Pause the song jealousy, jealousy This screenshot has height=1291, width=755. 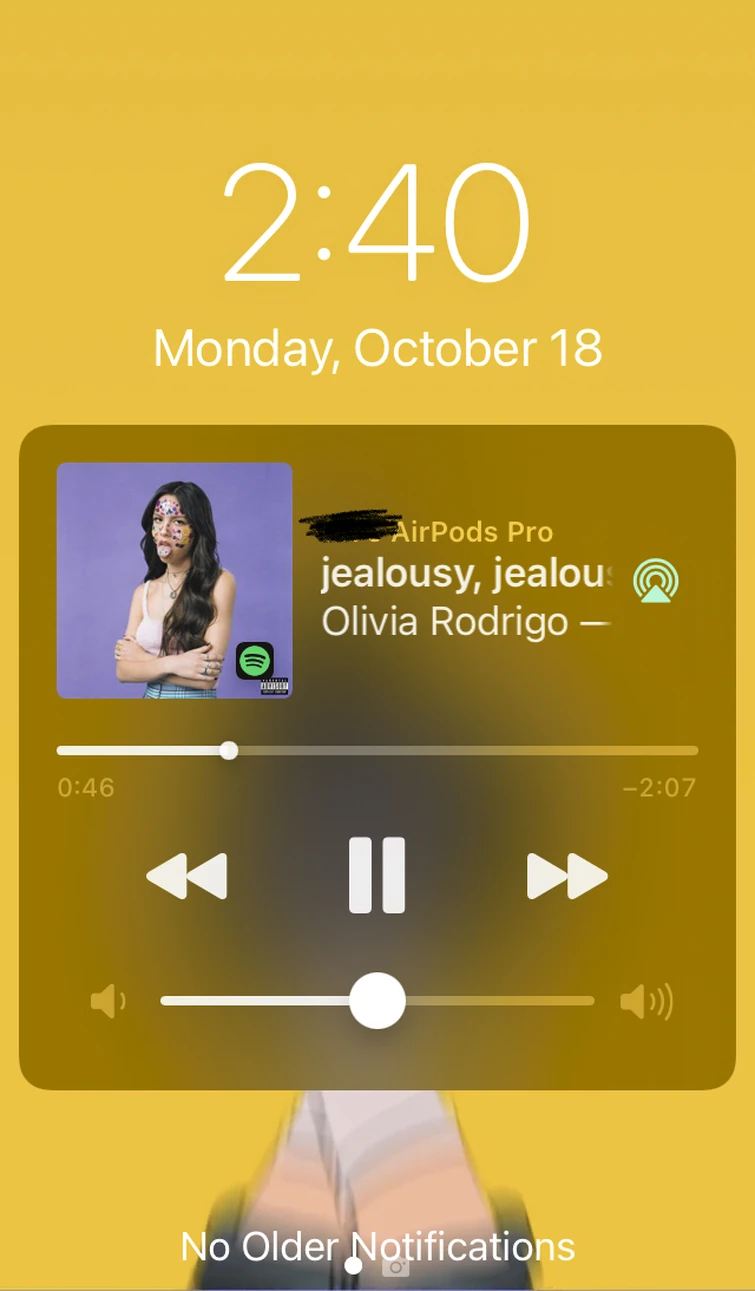point(377,875)
